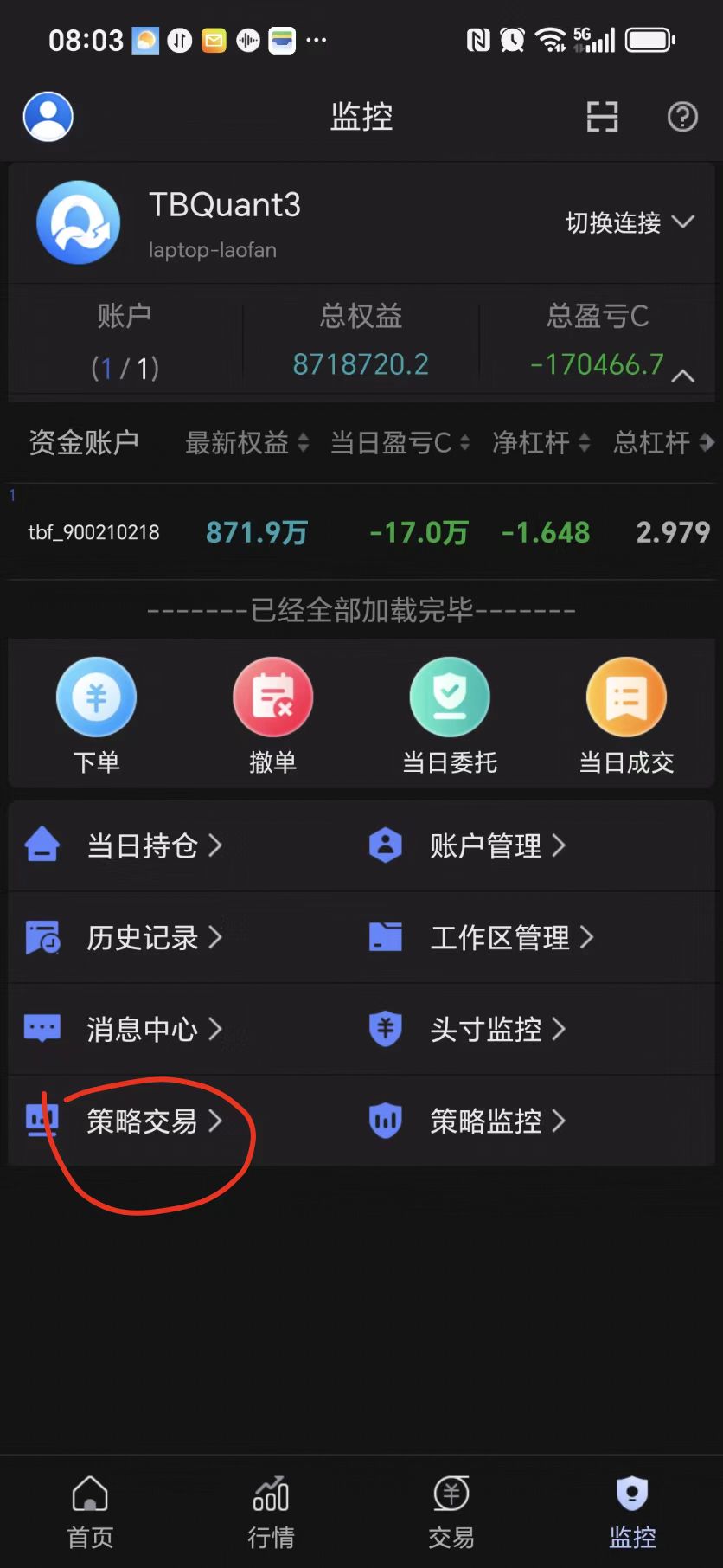
Task: Sort accounts by 最新权益
Action: [x=246, y=443]
